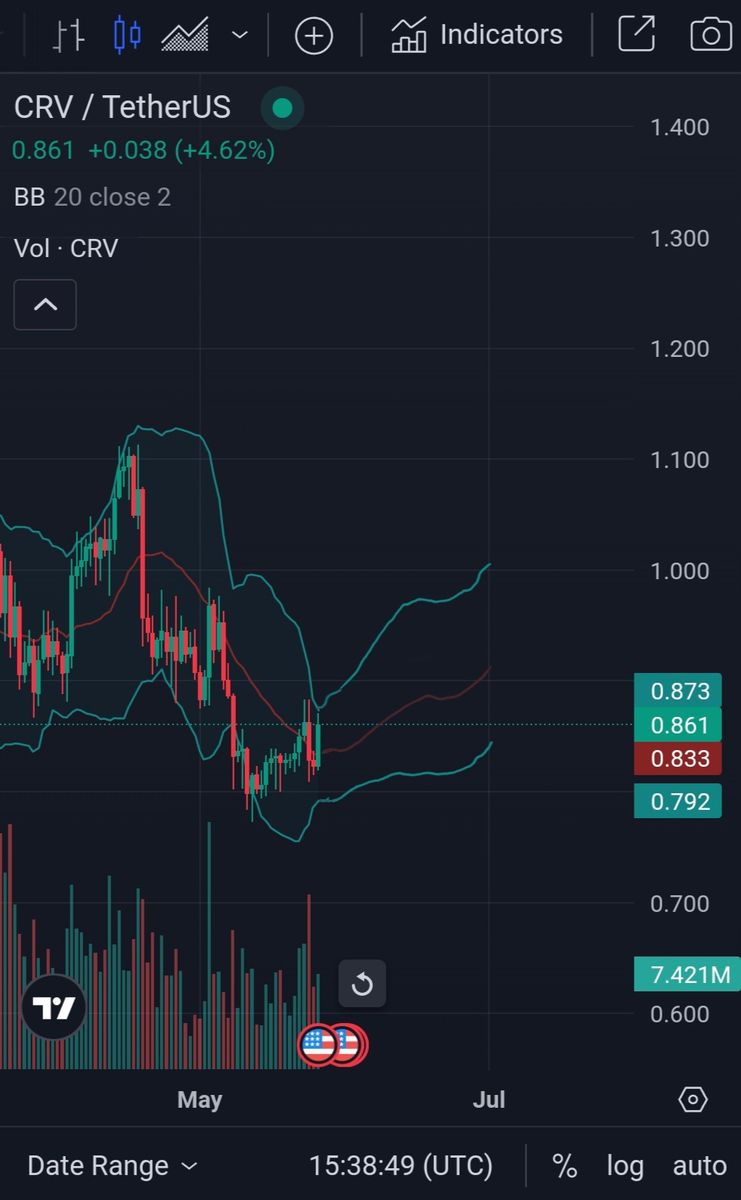741x1200 pixels.
Task: Open the US economic event marker
Action: coord(320,1045)
